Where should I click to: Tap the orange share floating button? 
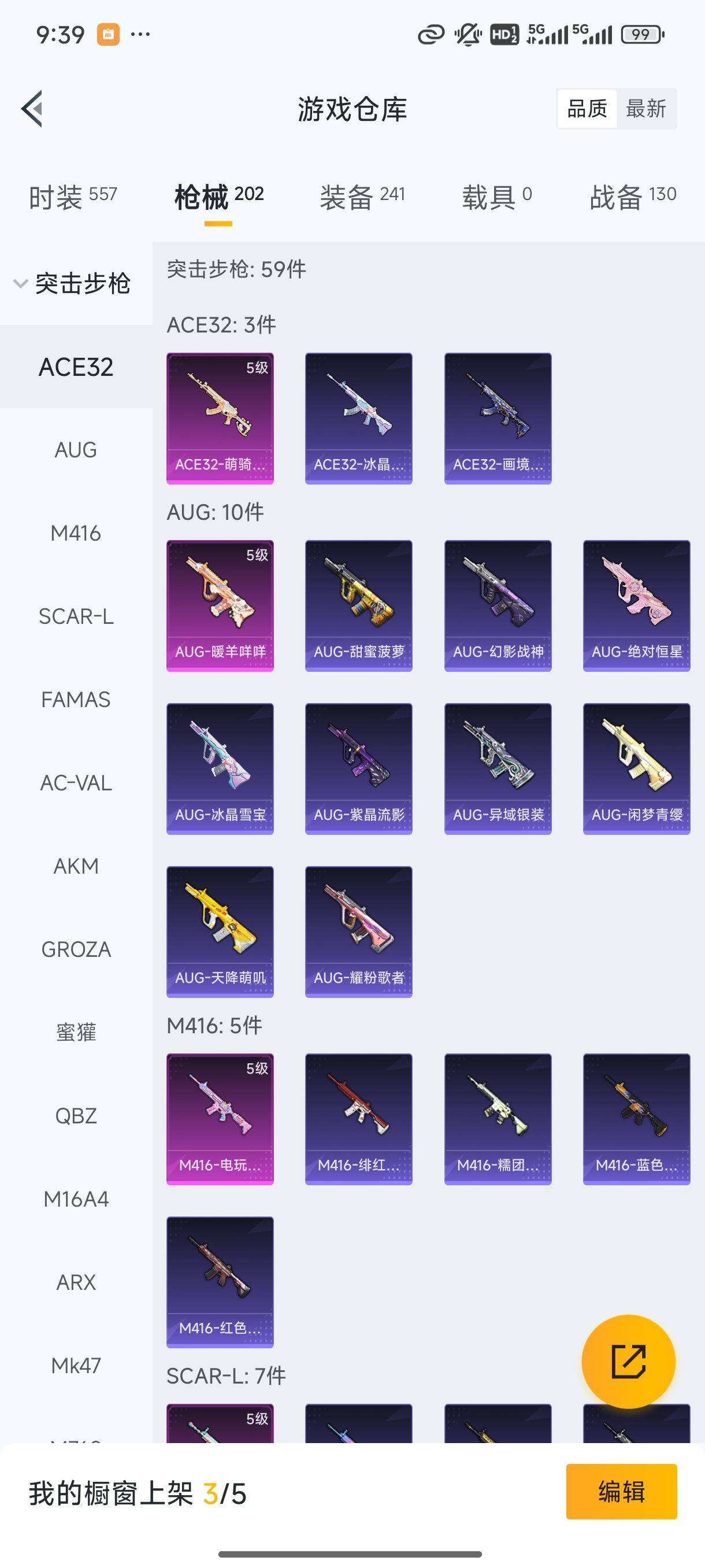pyautogui.click(x=628, y=1362)
